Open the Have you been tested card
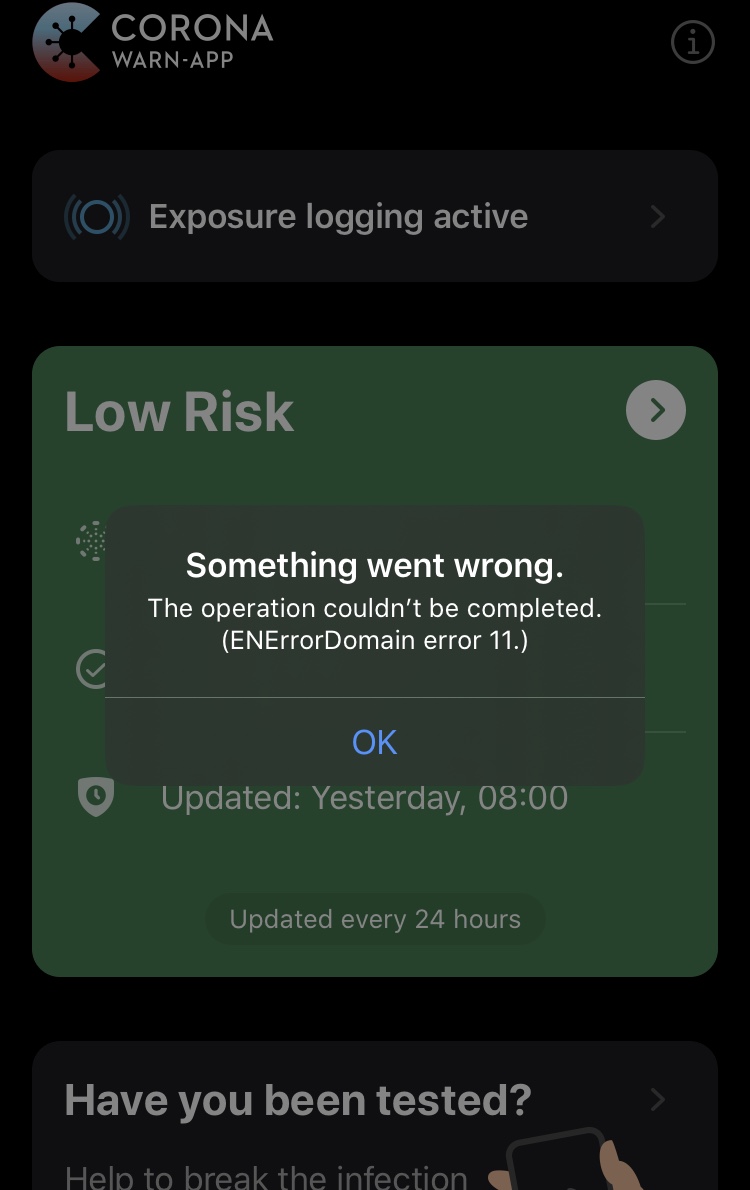The height and width of the screenshot is (1190, 750). pos(374,1116)
